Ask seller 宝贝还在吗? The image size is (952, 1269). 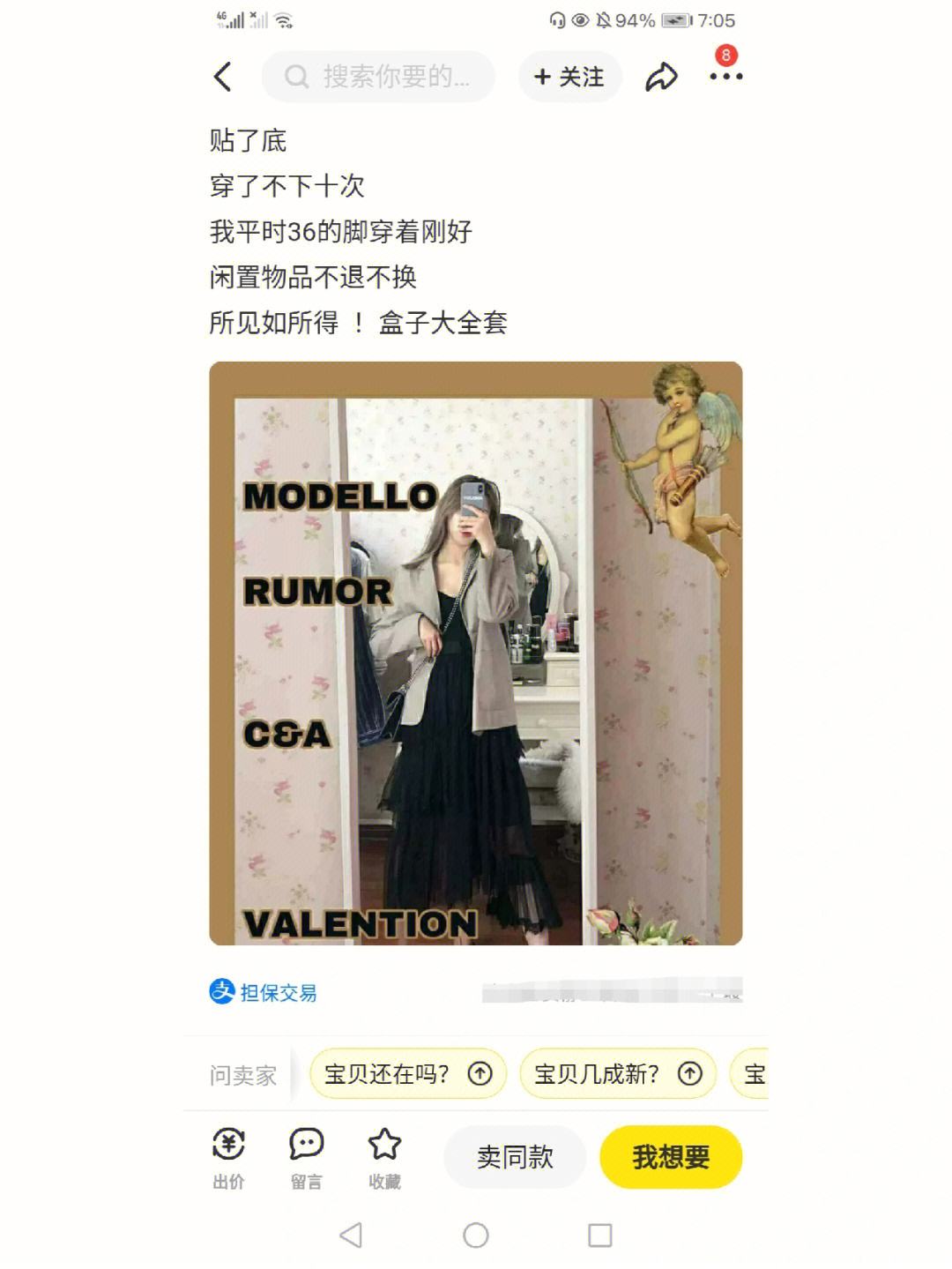407,1073
